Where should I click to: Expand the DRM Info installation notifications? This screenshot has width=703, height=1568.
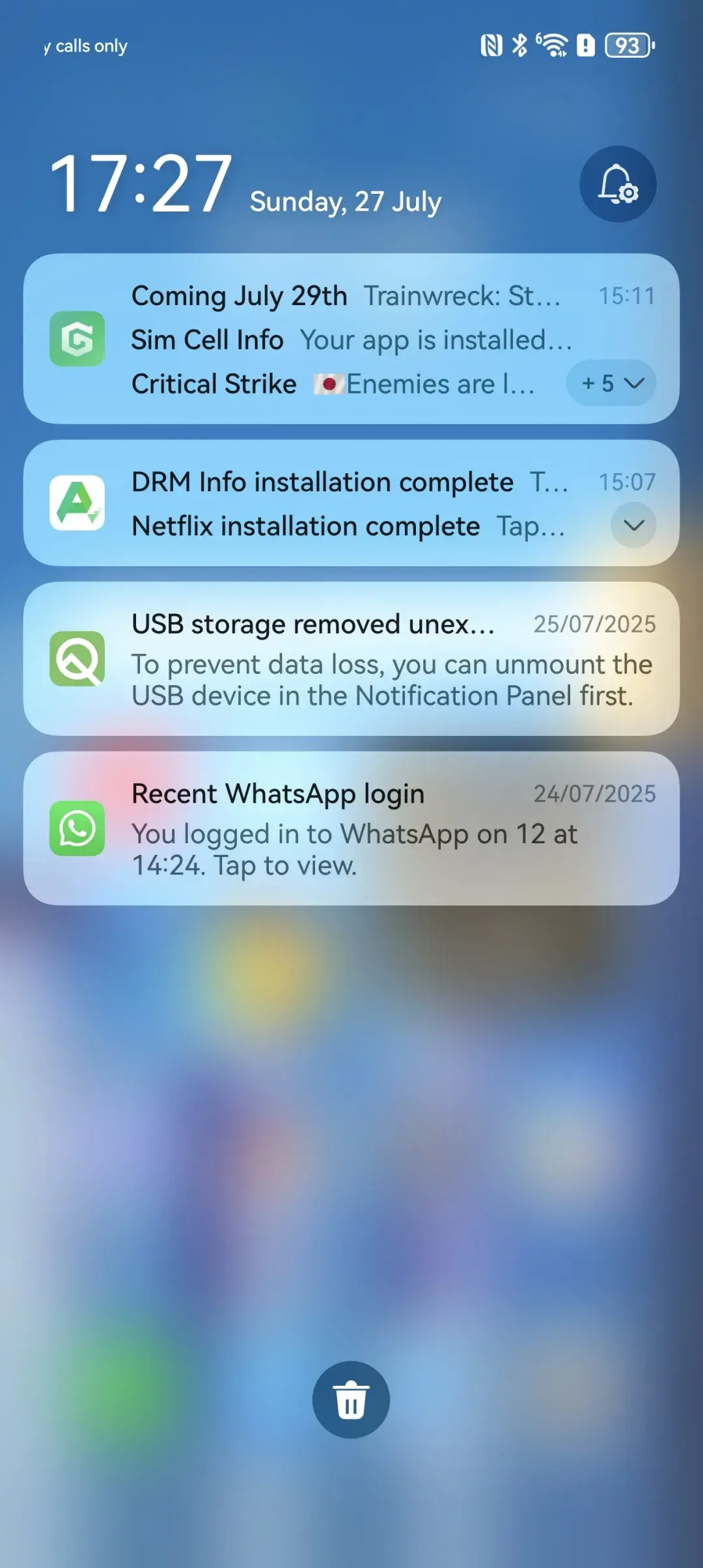point(633,525)
